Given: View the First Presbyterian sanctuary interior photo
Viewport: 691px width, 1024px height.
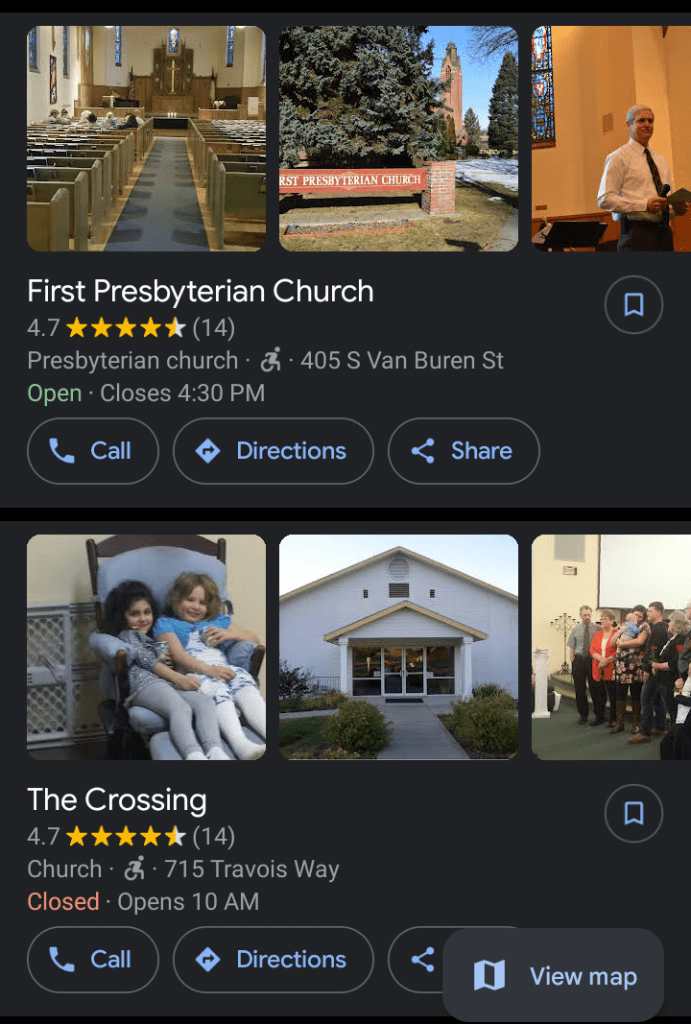Looking at the screenshot, I should 146,139.
